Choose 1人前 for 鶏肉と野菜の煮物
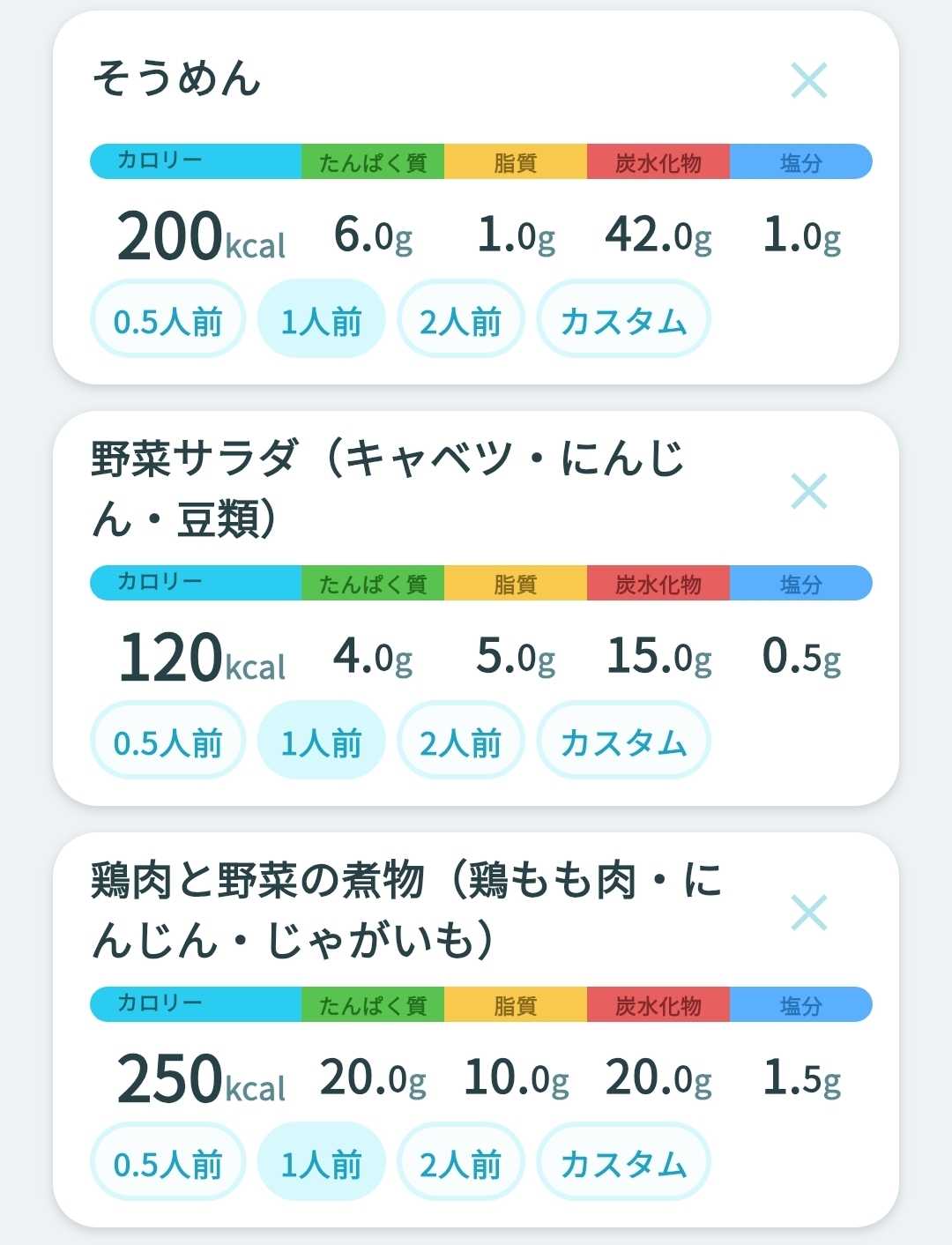 [x=321, y=1162]
